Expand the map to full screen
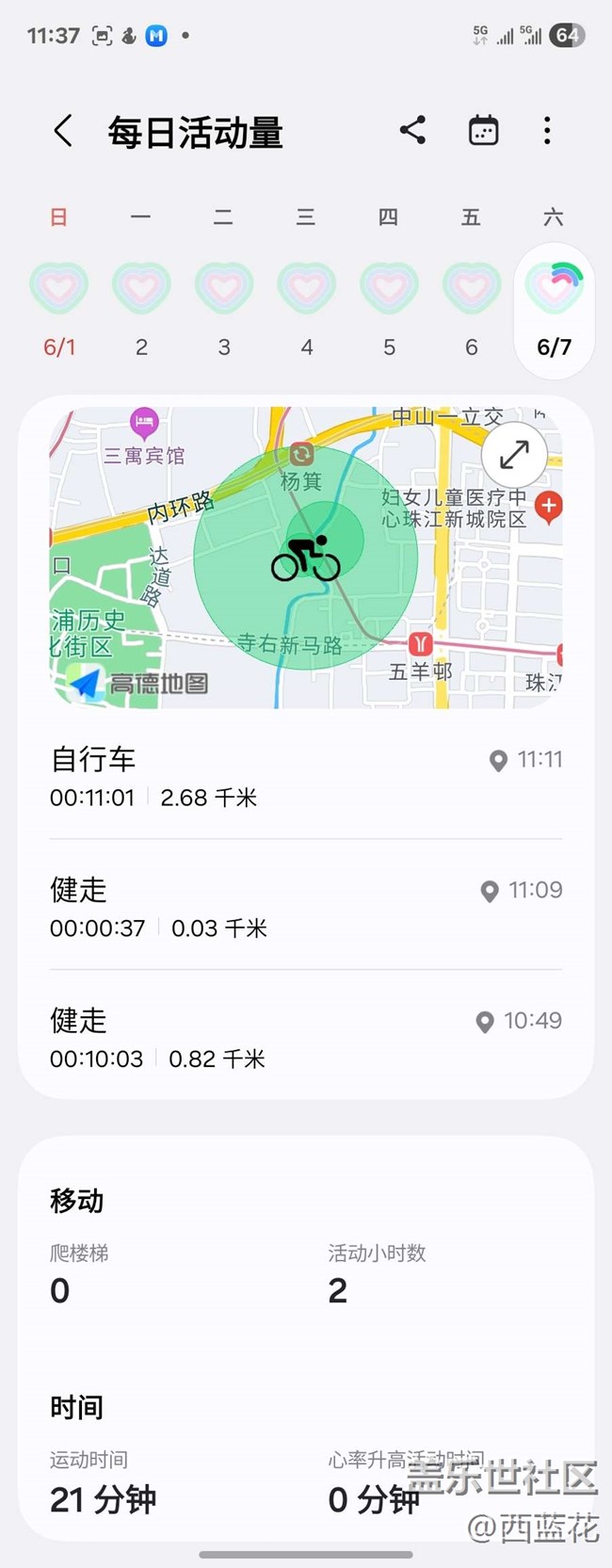 [x=514, y=456]
